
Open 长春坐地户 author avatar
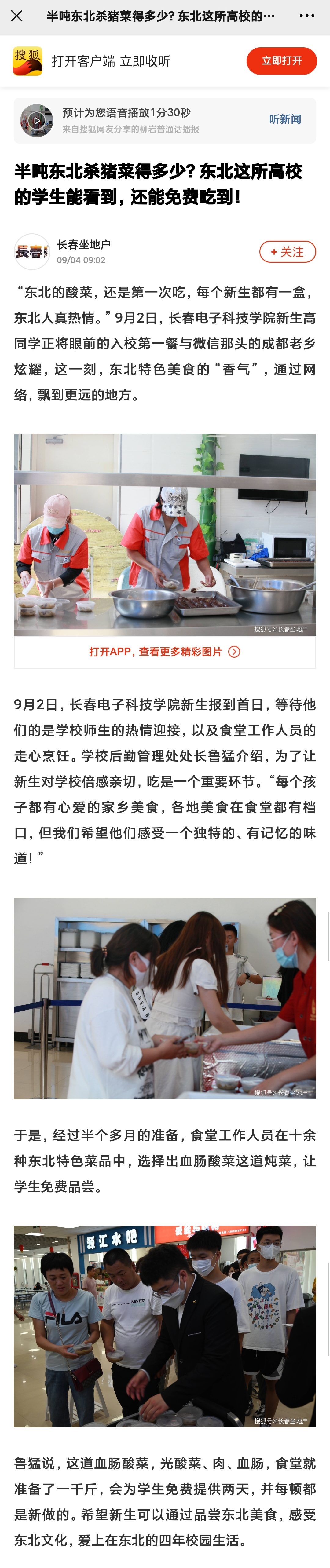[x=32, y=251]
